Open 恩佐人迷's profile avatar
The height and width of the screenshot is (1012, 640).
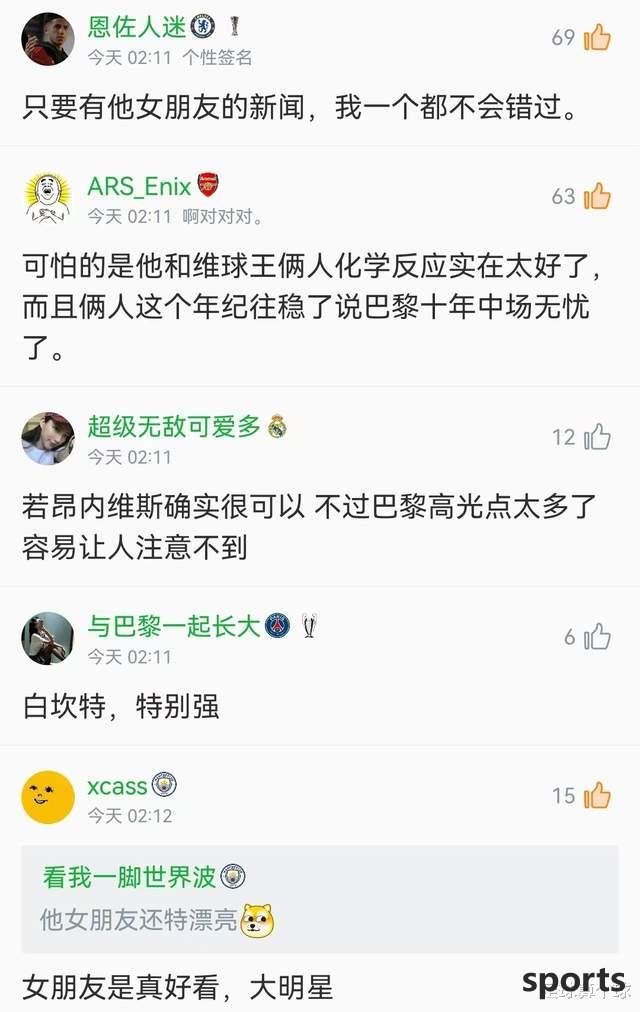[47, 39]
